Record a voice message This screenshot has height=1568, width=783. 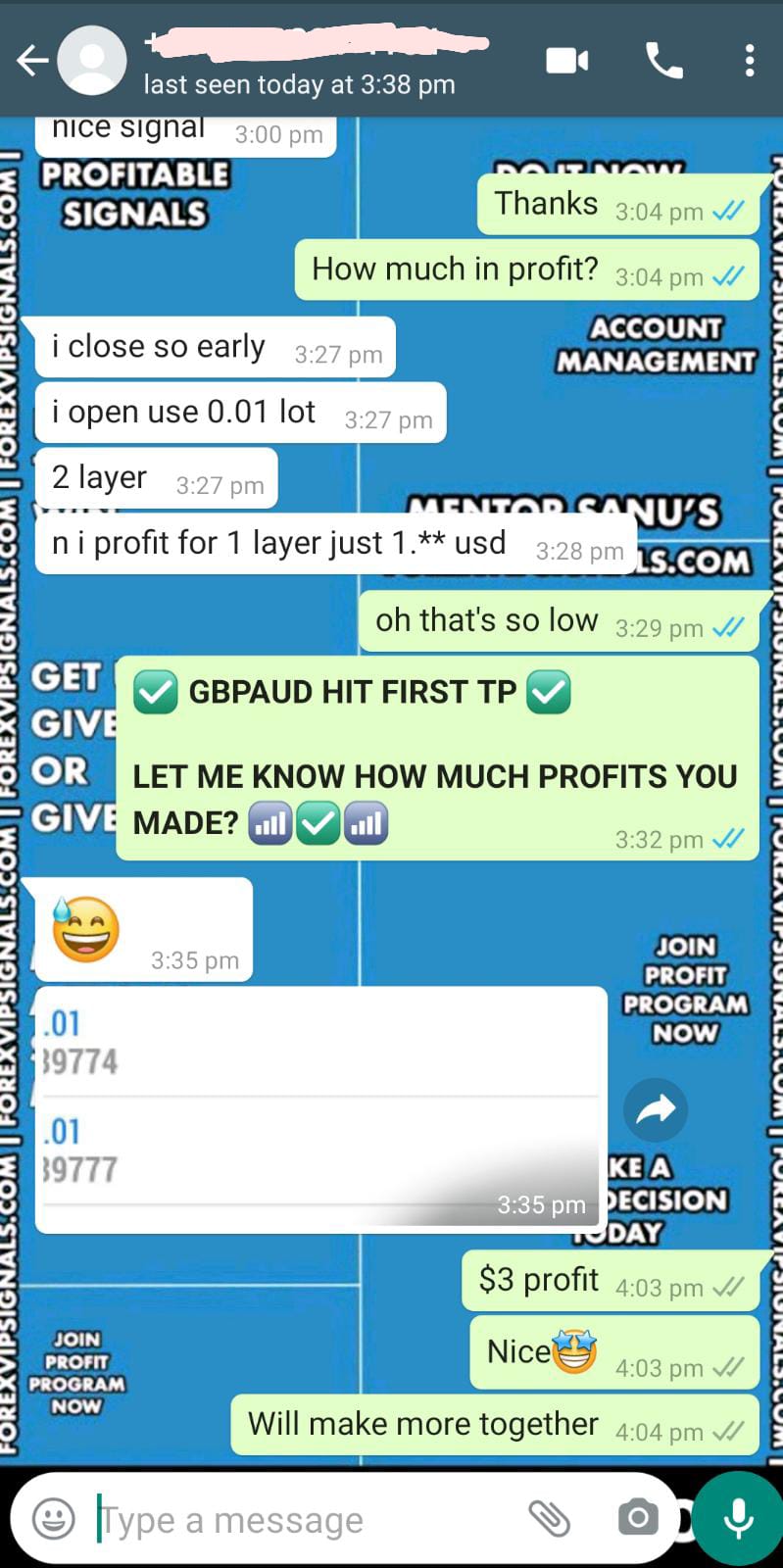point(738,1519)
